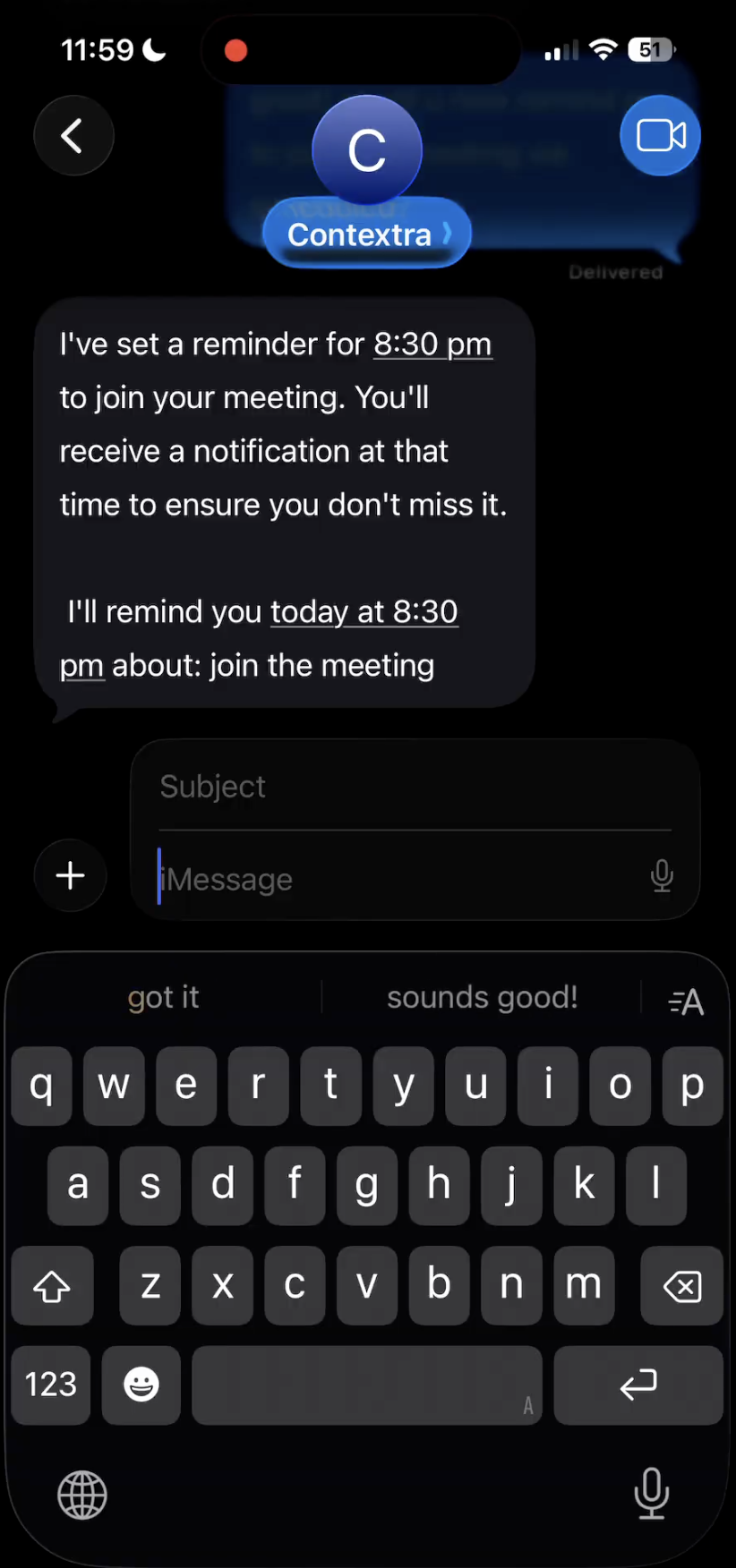736x1568 pixels.
Task: Tap the Contextra avatar at the top
Action: [366, 149]
